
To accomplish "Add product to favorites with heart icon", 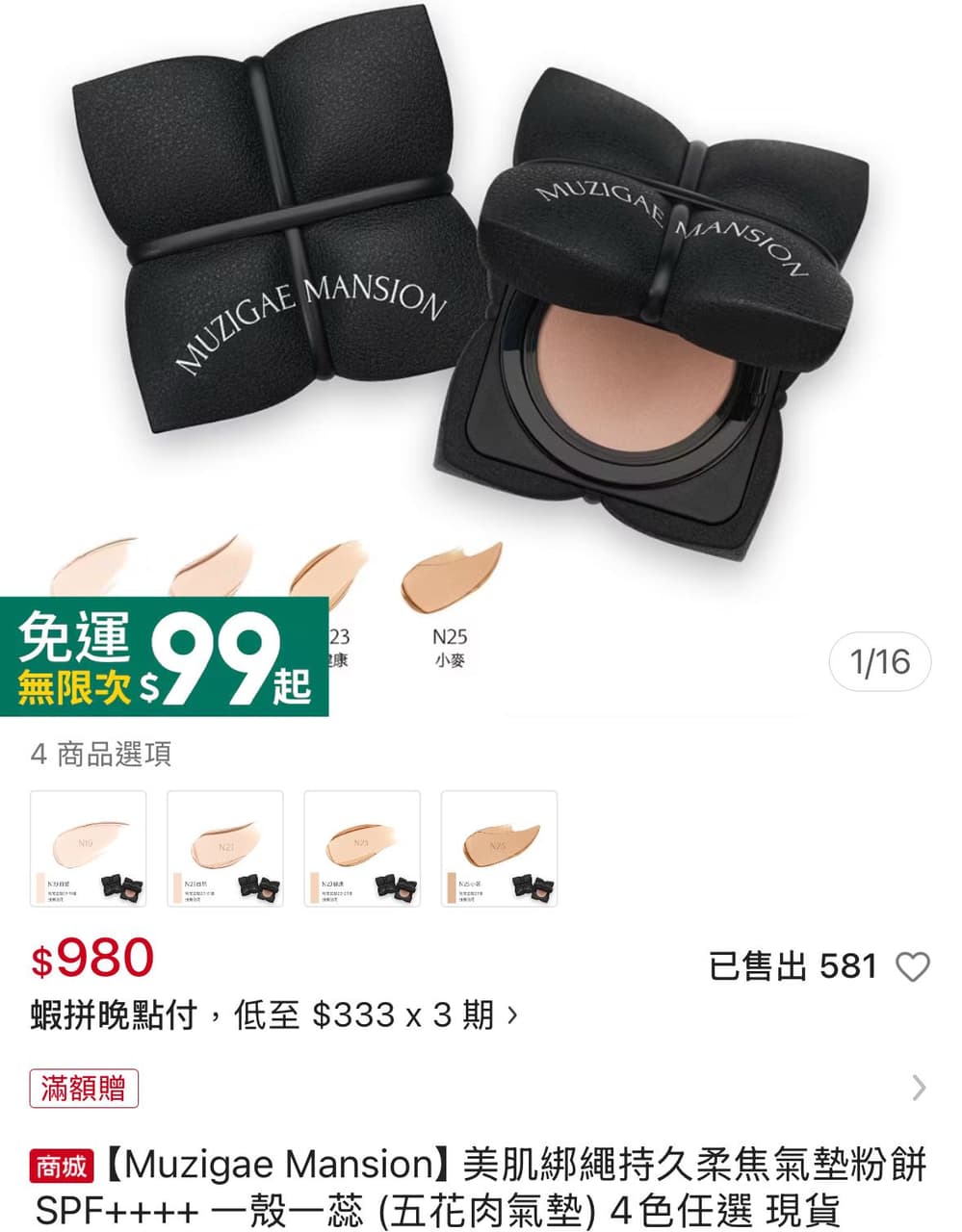I will [x=912, y=966].
